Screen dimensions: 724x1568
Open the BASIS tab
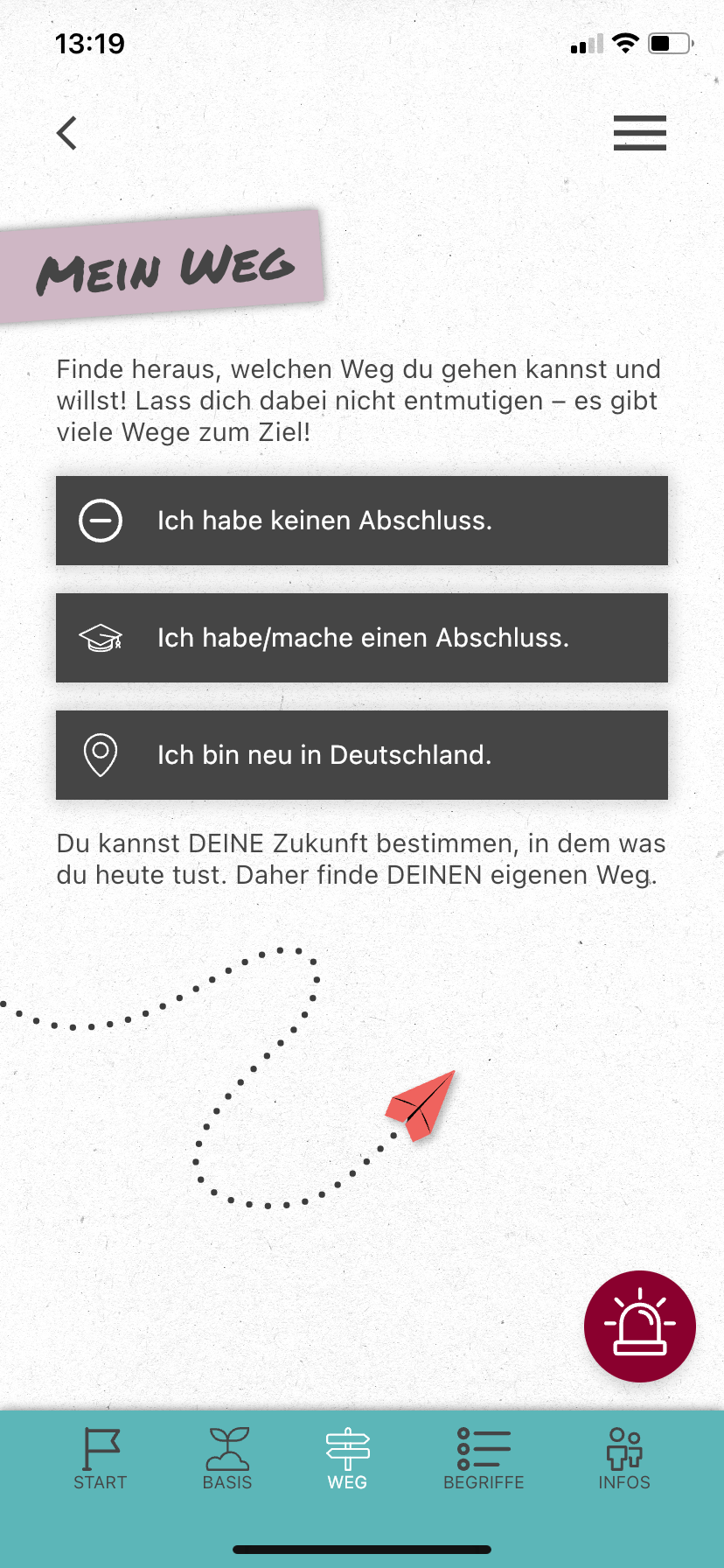pos(227,1459)
